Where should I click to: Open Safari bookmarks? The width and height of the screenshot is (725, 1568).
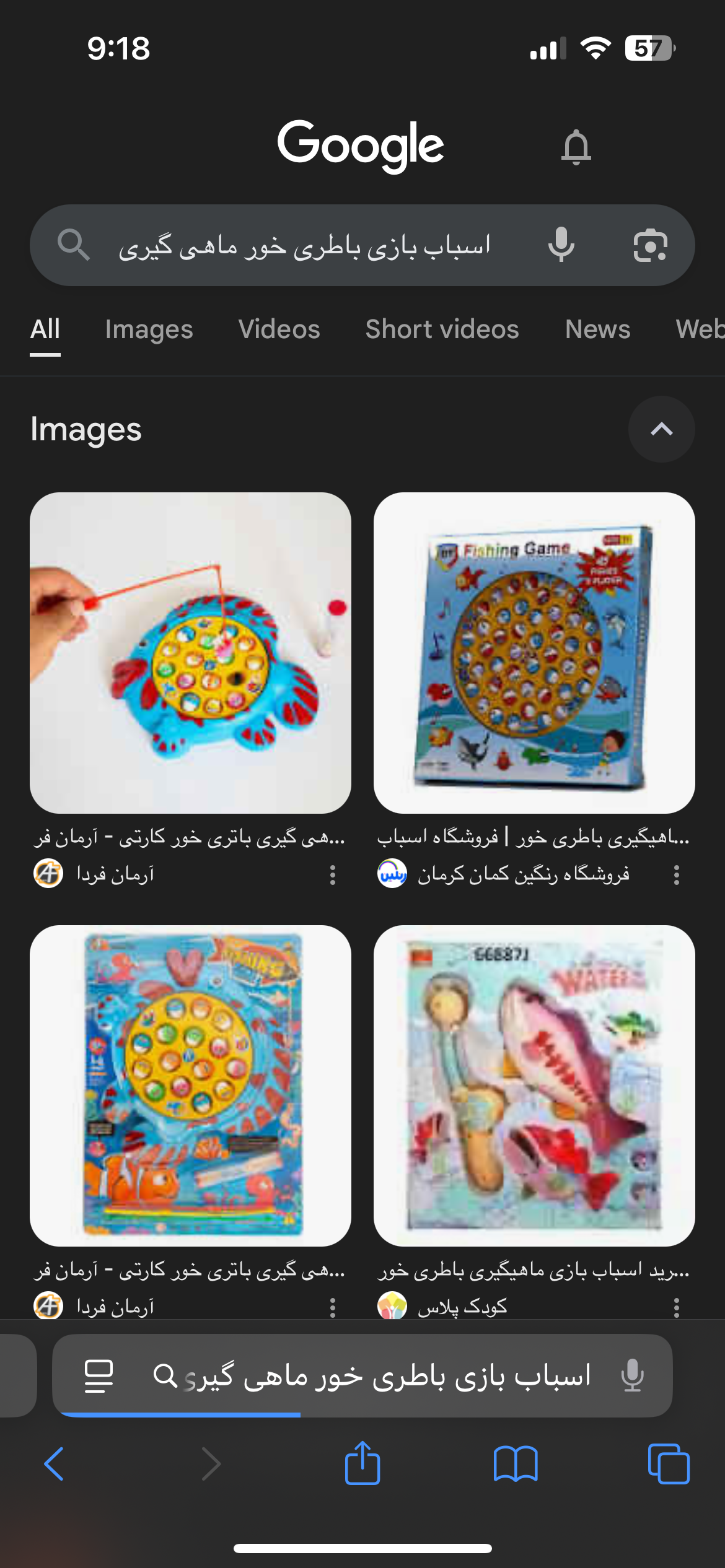click(x=516, y=1464)
